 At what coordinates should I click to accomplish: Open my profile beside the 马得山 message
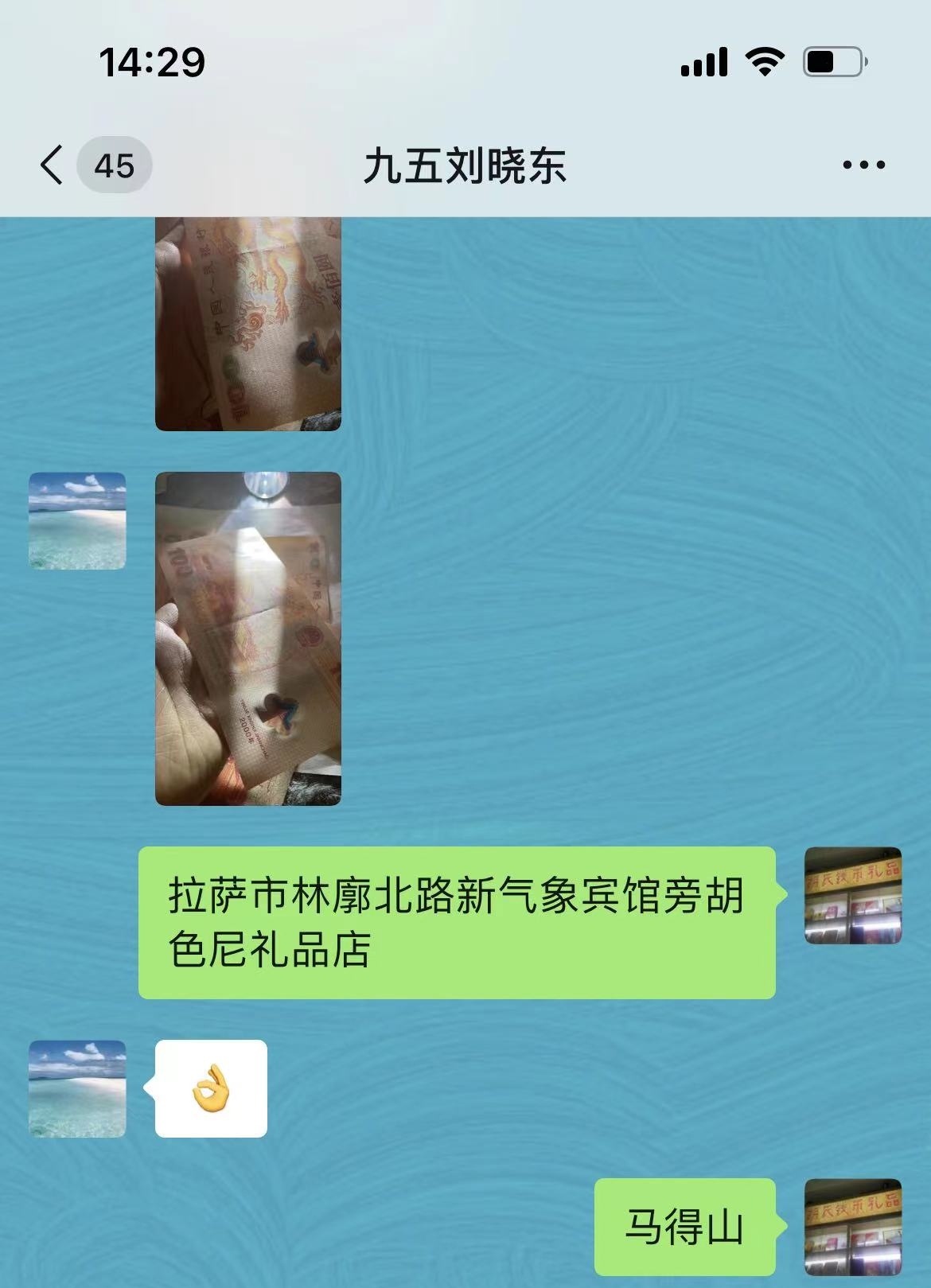[x=853, y=1227]
